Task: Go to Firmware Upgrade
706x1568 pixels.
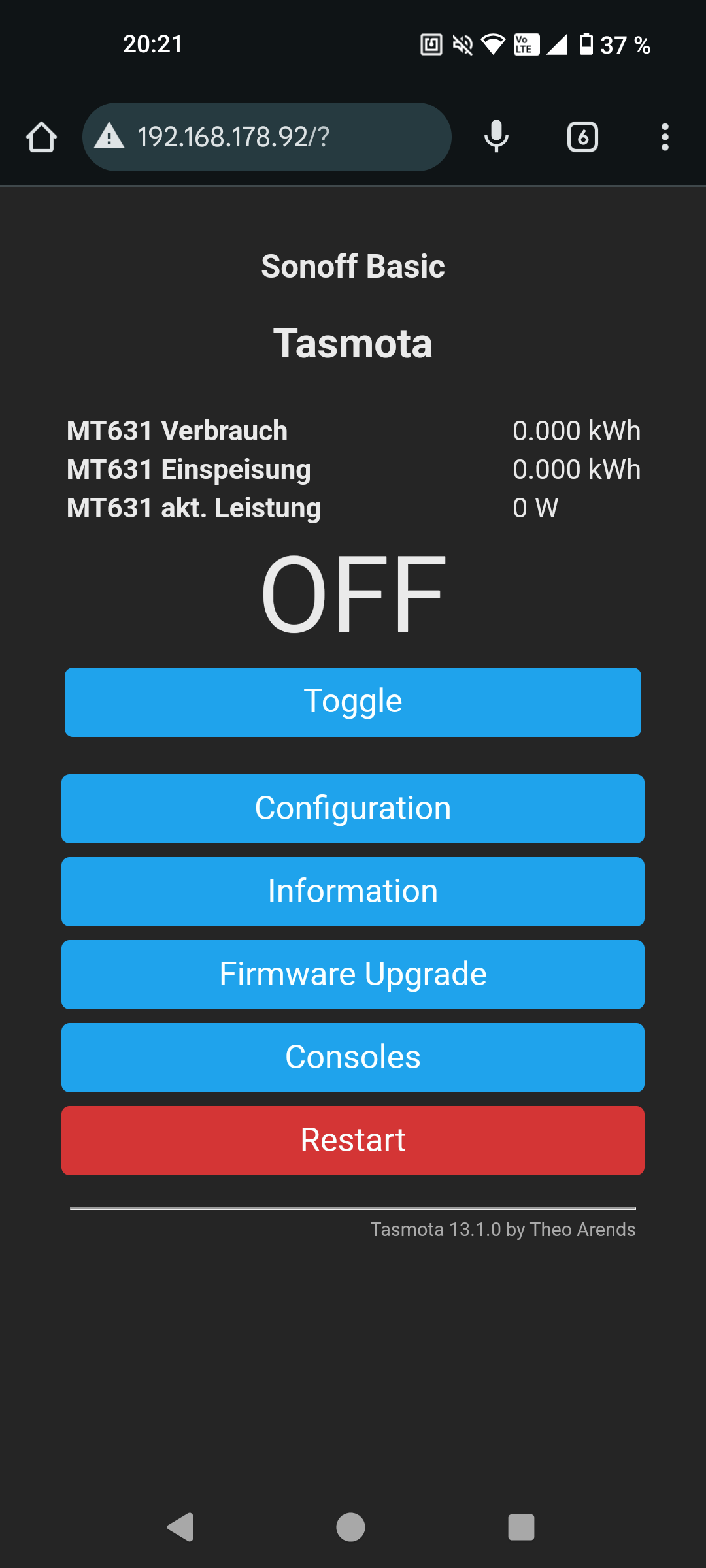Action: click(353, 975)
